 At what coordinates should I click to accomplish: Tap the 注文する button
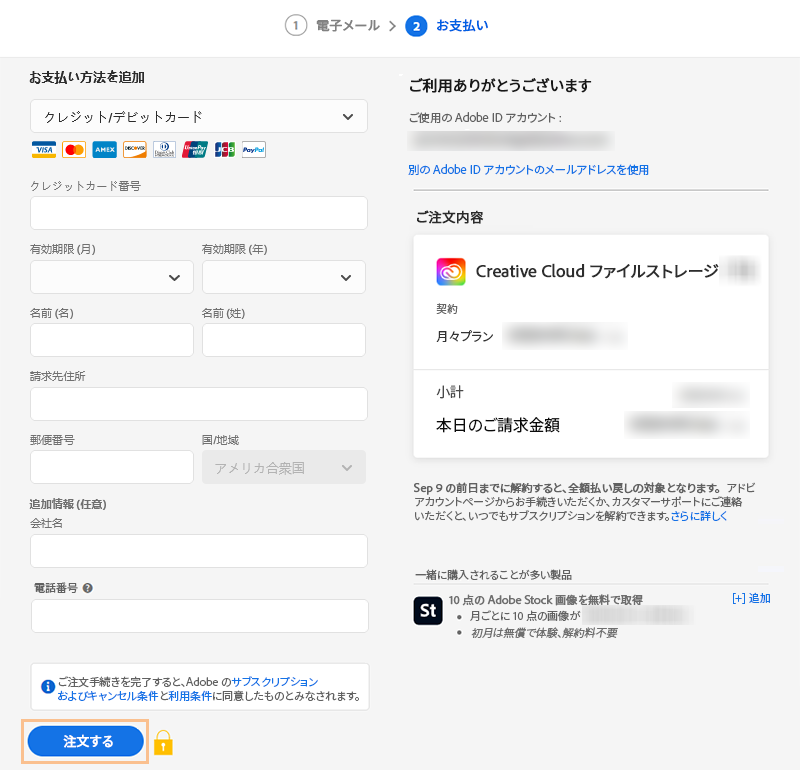pos(86,741)
